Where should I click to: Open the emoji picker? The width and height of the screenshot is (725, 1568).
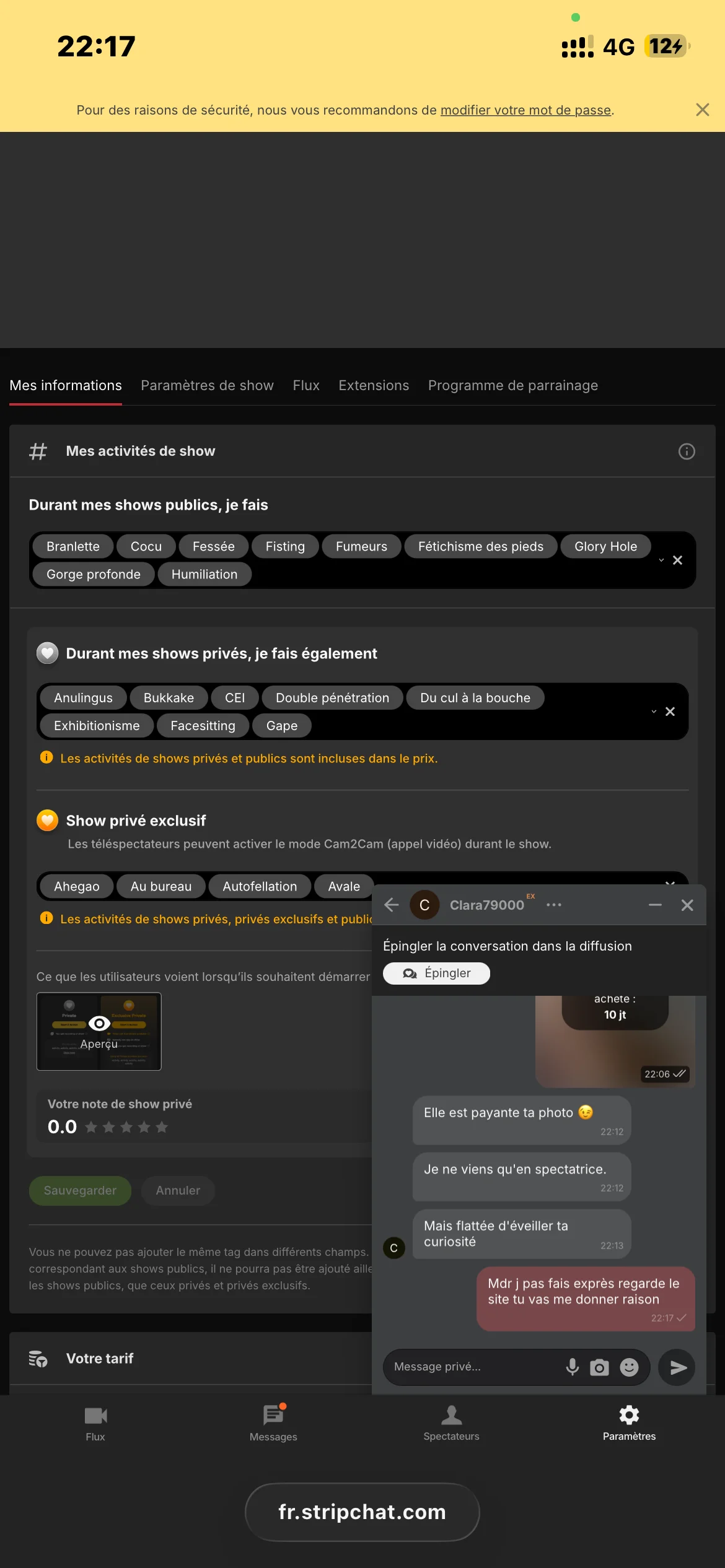(629, 1367)
